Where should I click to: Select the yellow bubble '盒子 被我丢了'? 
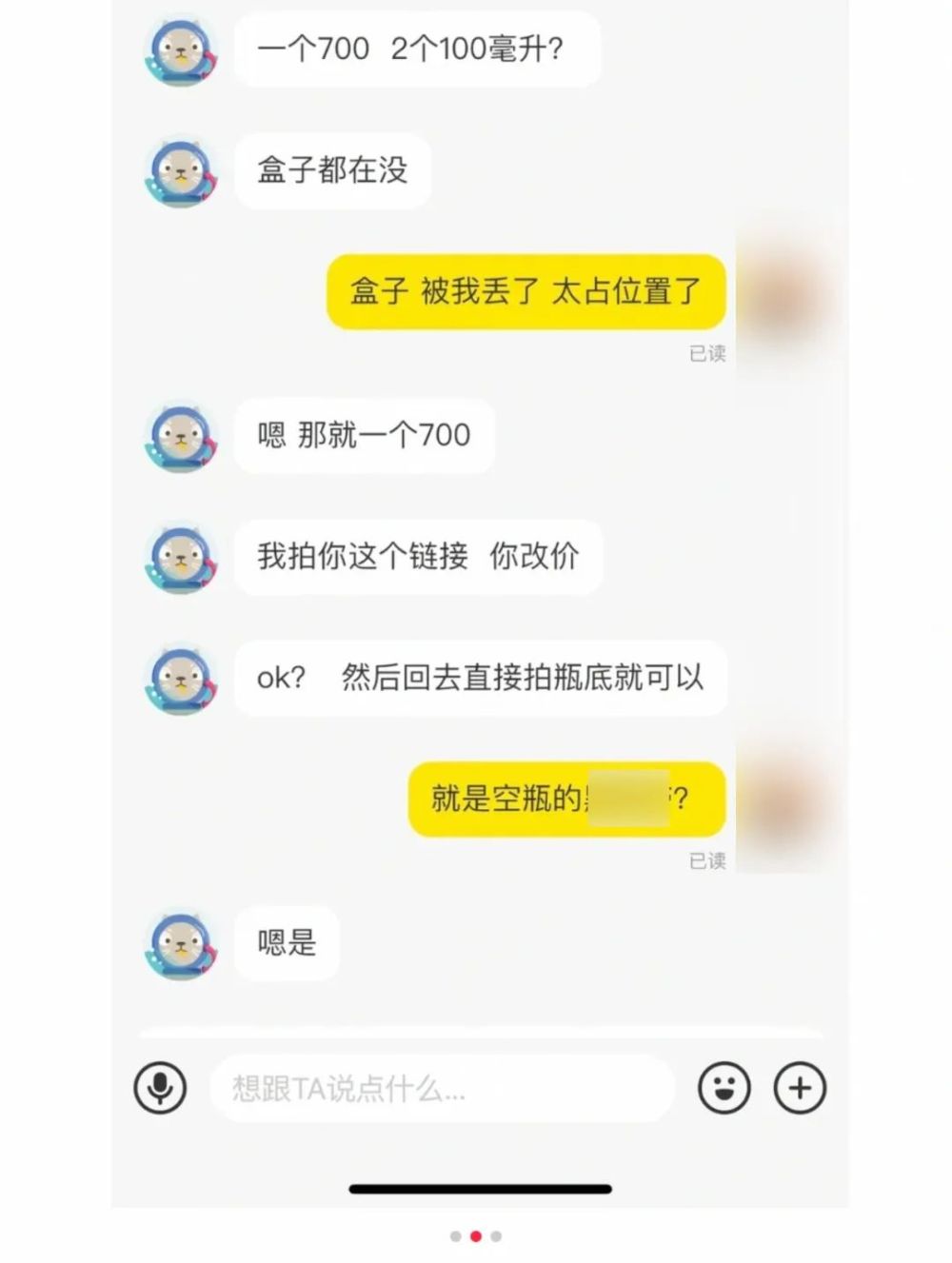[526, 292]
